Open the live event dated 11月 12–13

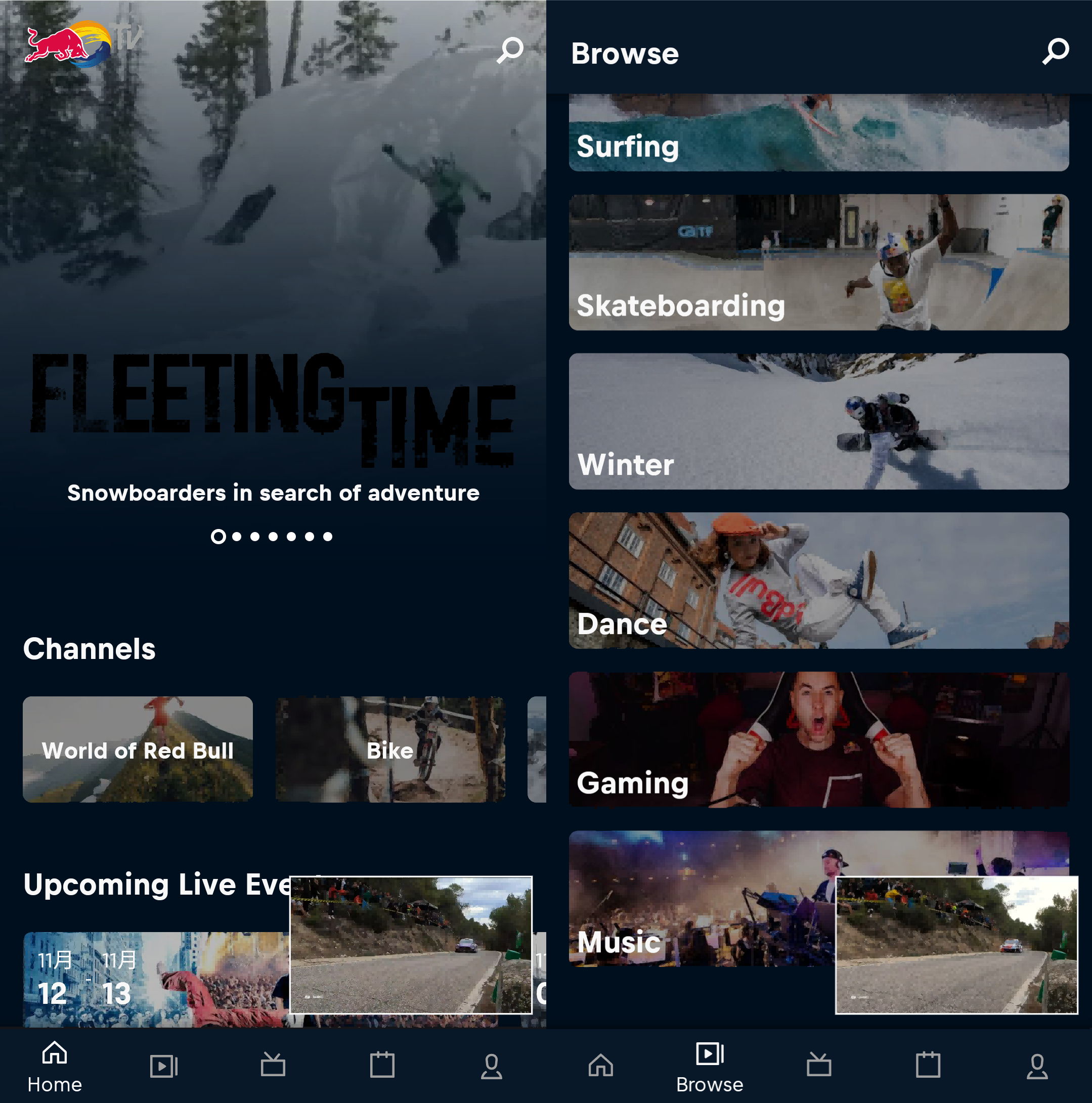coord(154,979)
